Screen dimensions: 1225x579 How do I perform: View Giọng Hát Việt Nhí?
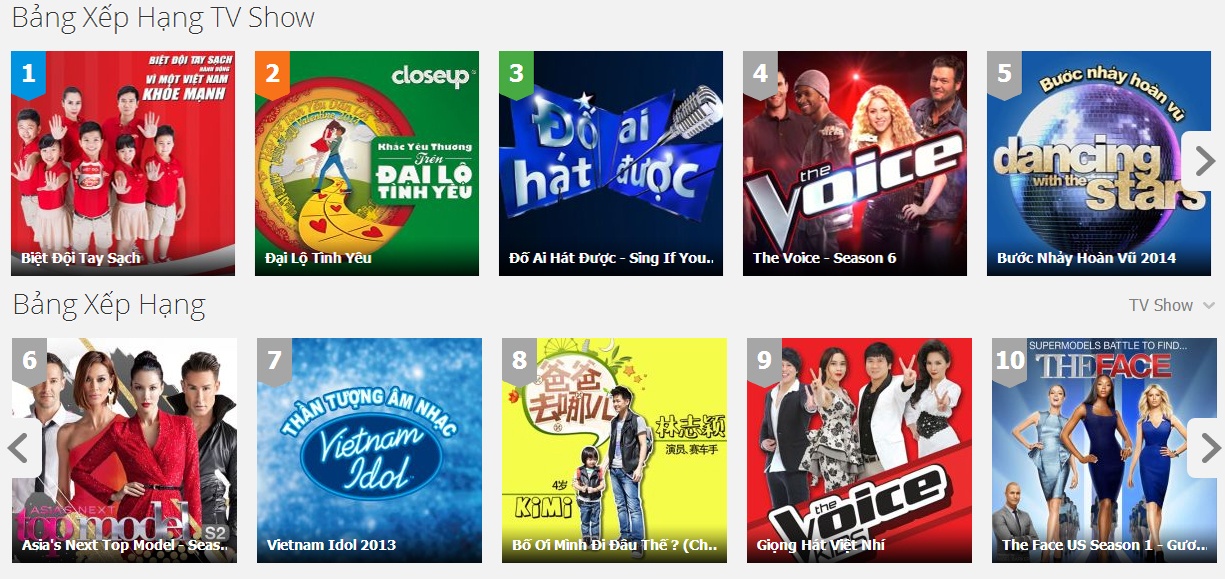pyautogui.click(x=859, y=450)
